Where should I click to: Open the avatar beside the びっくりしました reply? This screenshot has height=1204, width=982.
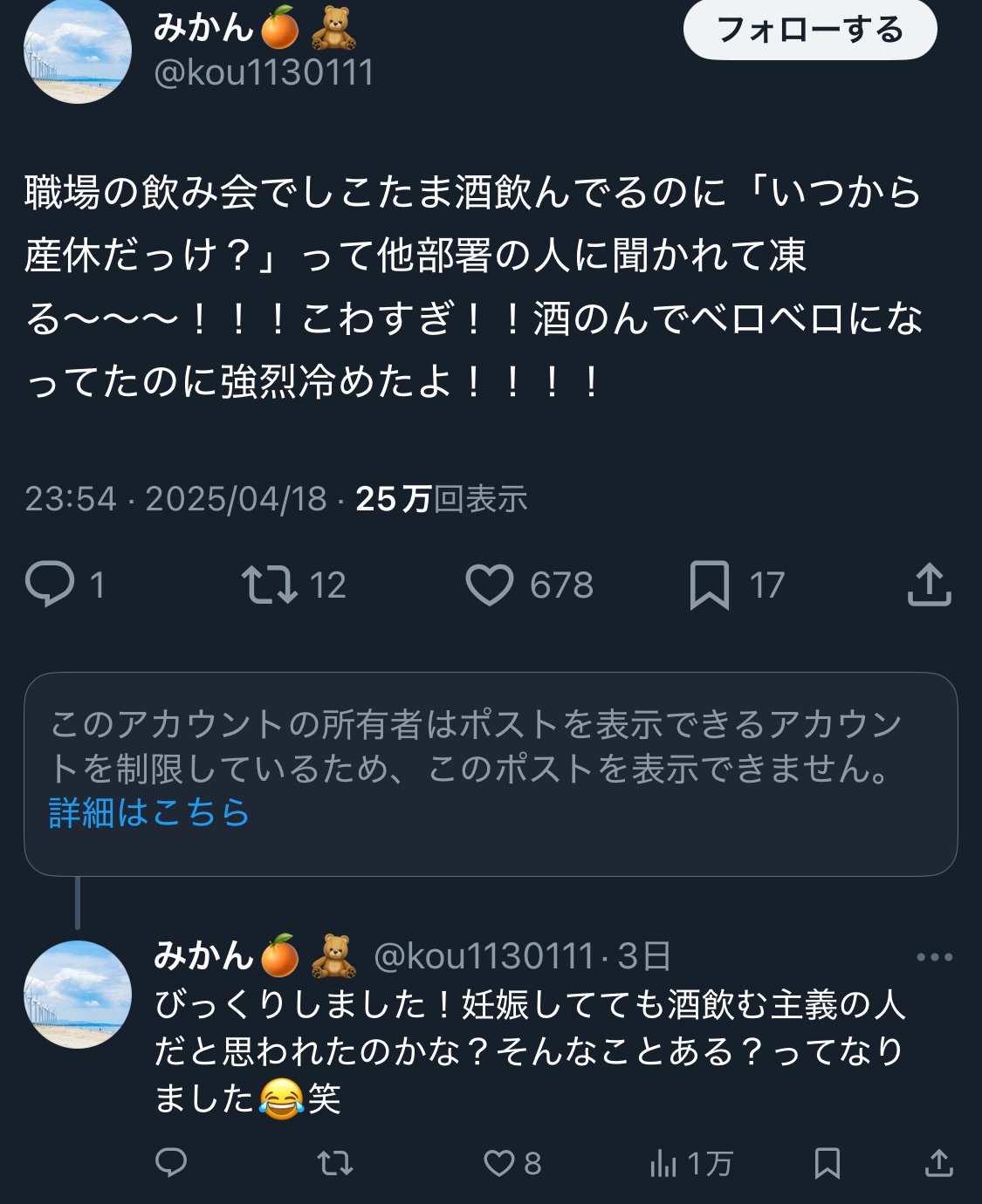point(77,995)
